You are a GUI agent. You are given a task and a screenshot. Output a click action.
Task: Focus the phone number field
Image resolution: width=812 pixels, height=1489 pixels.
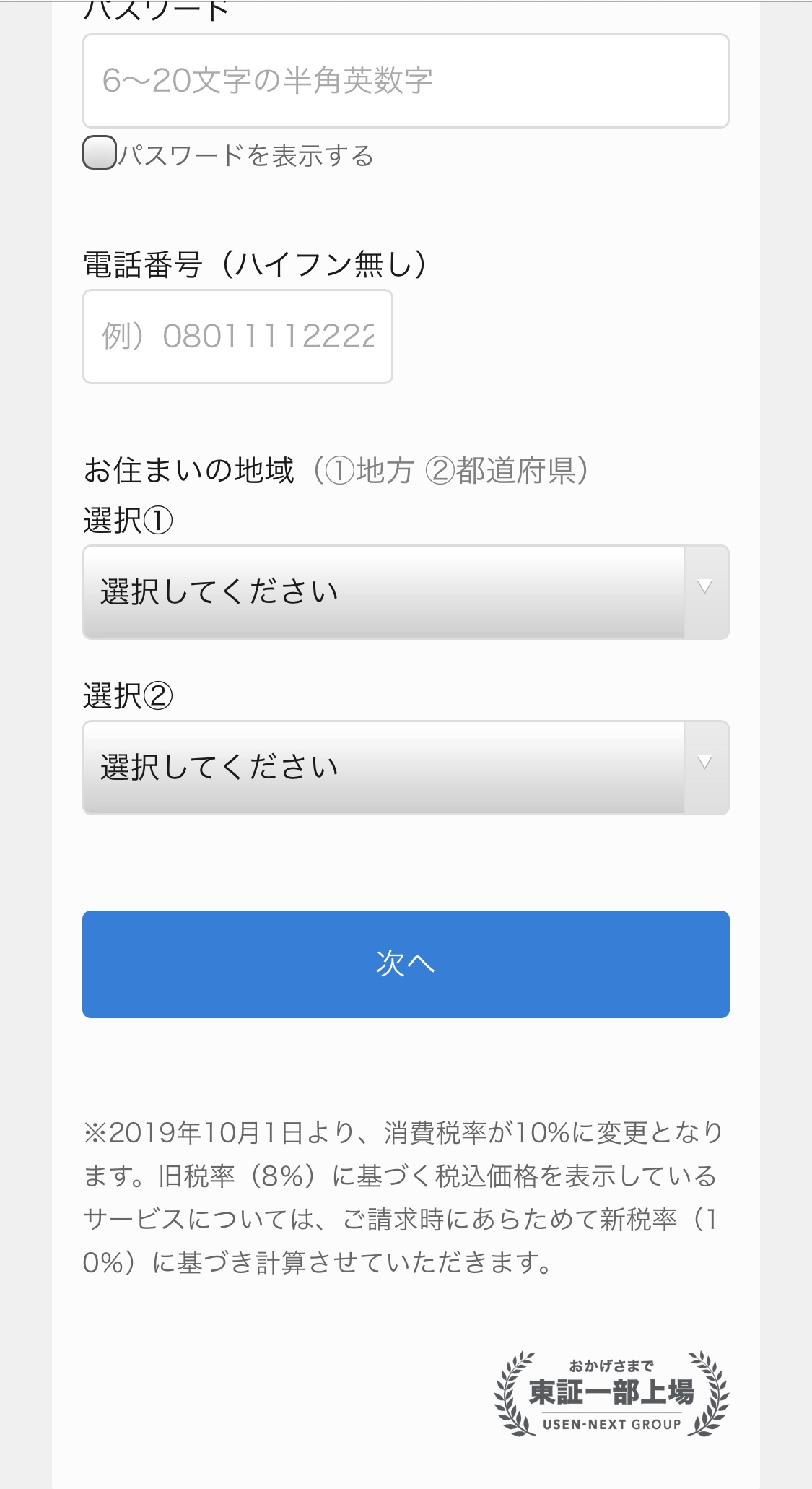pyautogui.click(x=237, y=337)
